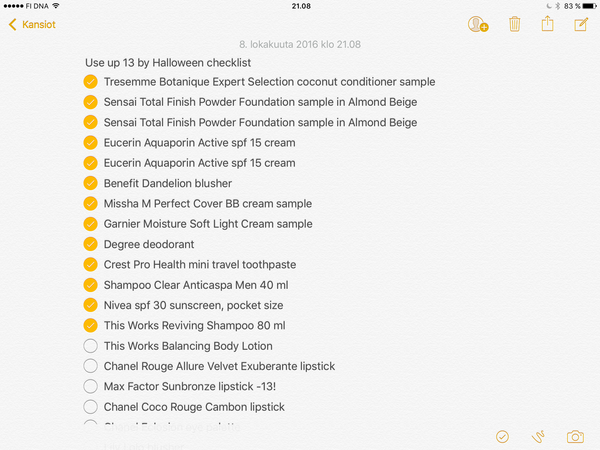600x450 pixels.
Task: Compose a new note
Action: (x=581, y=24)
